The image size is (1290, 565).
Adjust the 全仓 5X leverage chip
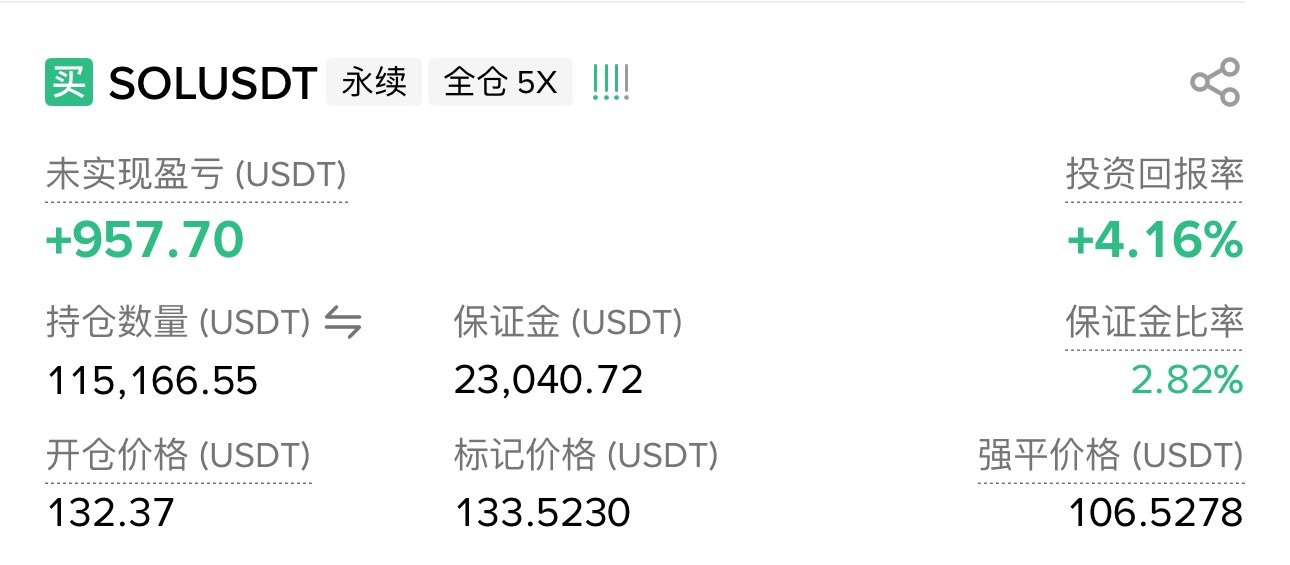pos(500,83)
